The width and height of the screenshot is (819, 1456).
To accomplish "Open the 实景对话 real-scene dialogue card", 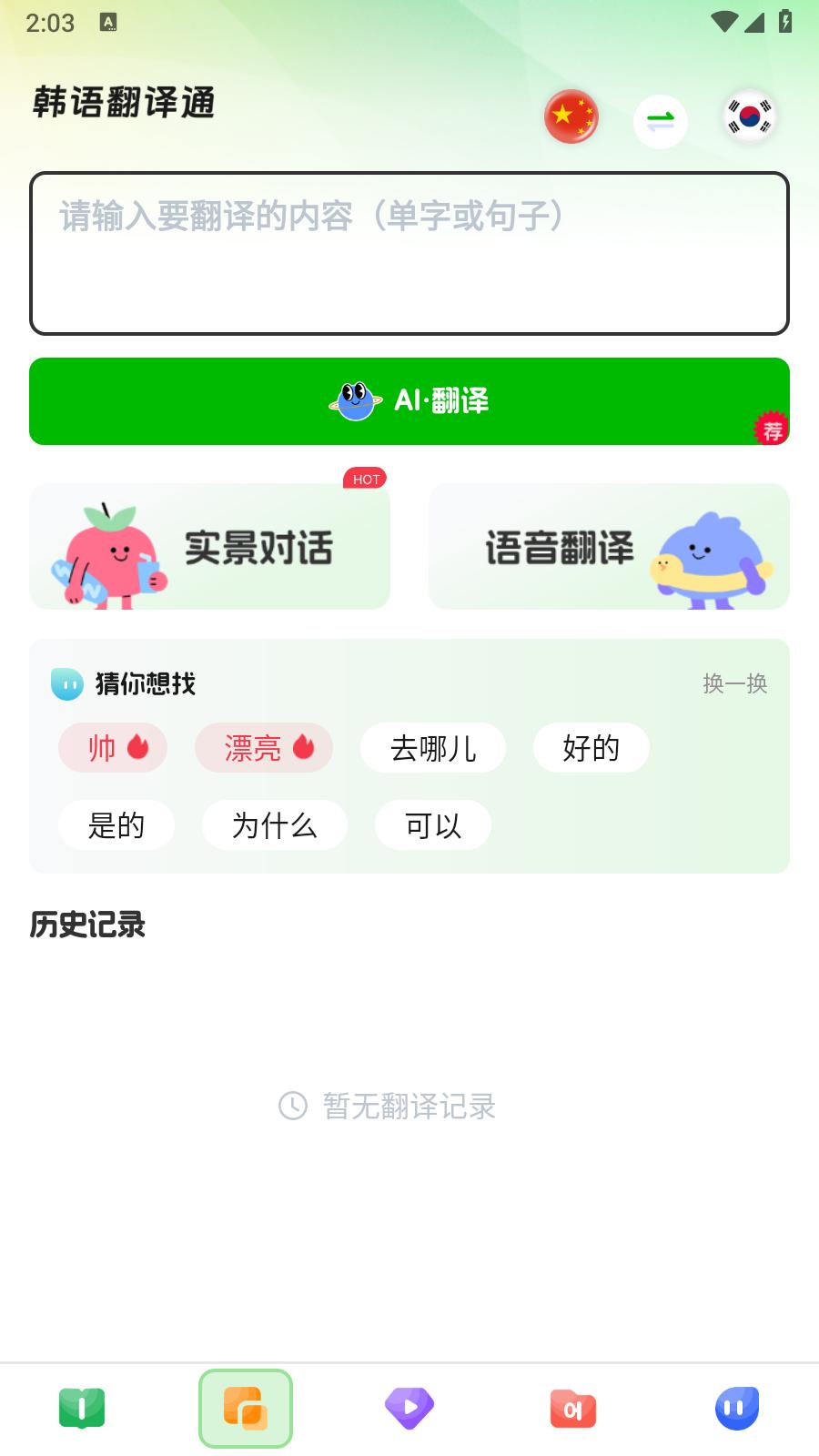I will (x=209, y=546).
